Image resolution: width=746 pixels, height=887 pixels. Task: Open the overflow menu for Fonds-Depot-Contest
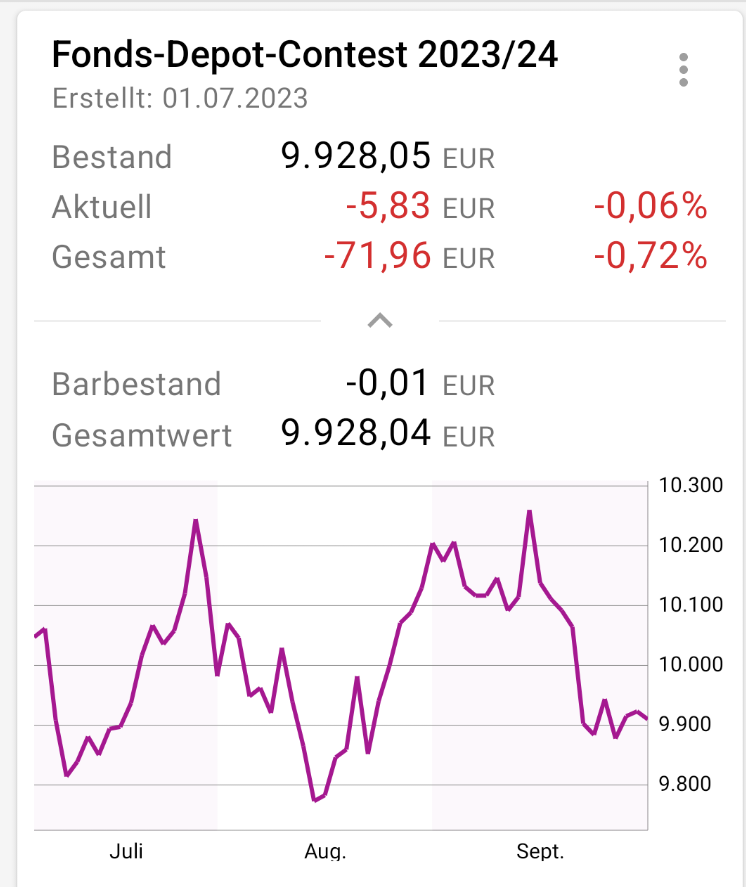click(683, 70)
